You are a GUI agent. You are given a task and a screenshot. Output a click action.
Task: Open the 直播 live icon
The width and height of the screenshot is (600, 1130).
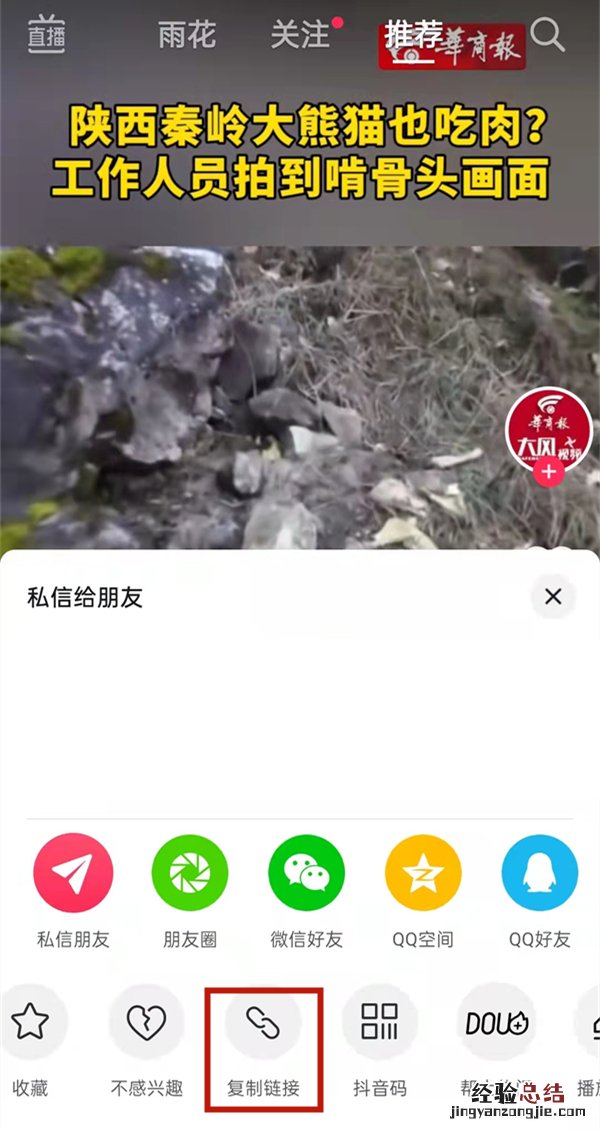tap(46, 35)
